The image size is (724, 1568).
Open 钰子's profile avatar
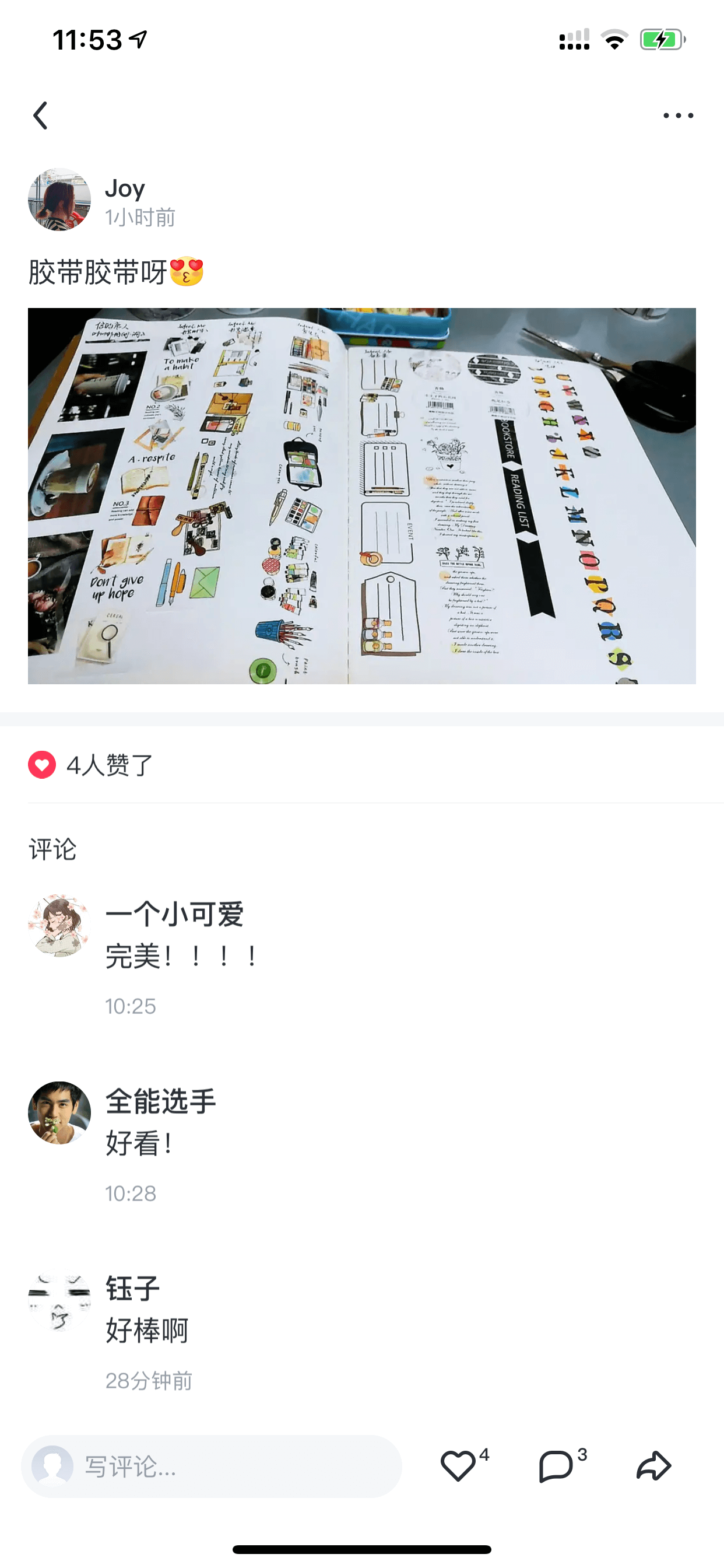click(x=59, y=1300)
